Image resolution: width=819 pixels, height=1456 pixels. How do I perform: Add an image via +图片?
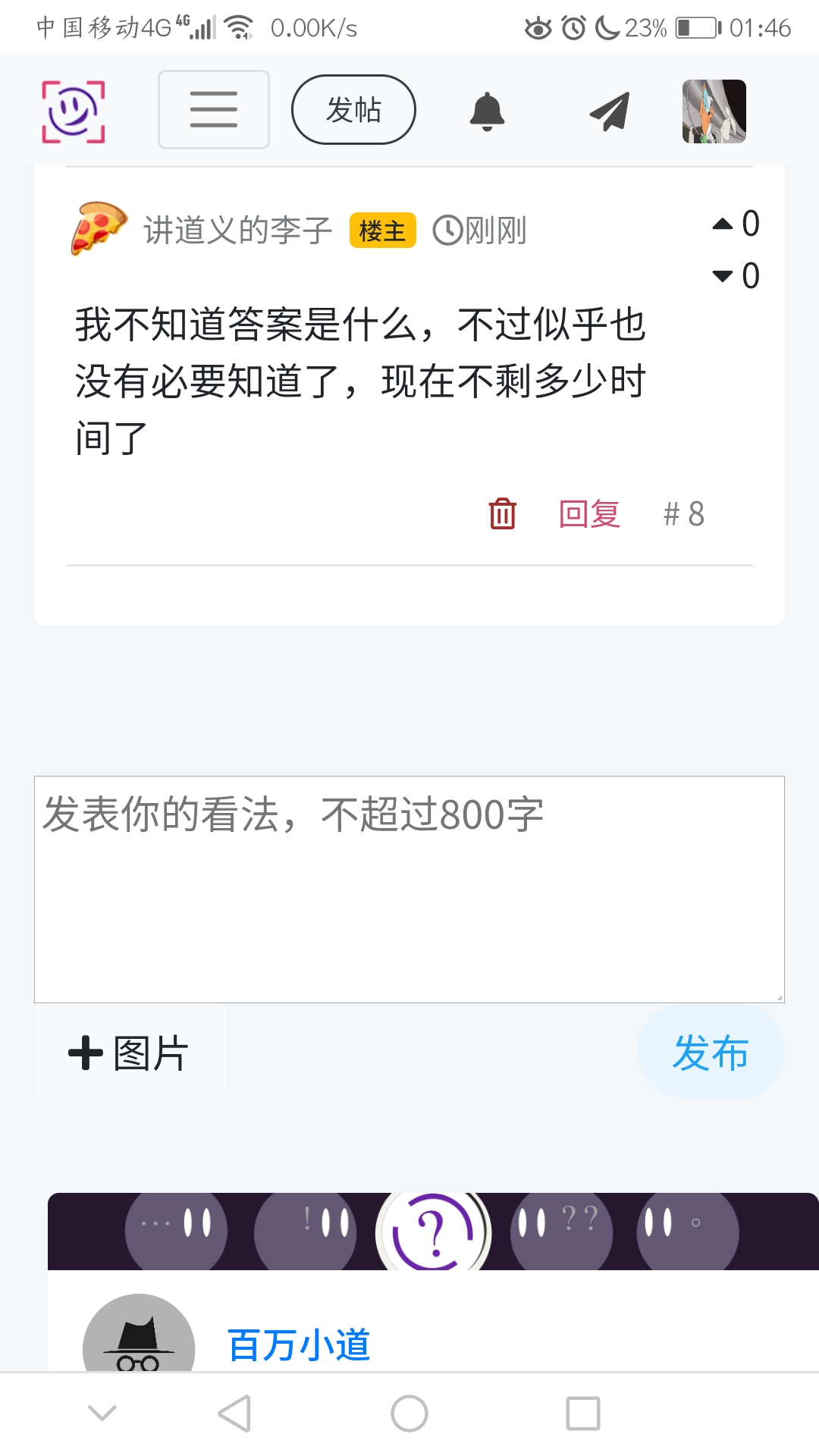[130, 1053]
